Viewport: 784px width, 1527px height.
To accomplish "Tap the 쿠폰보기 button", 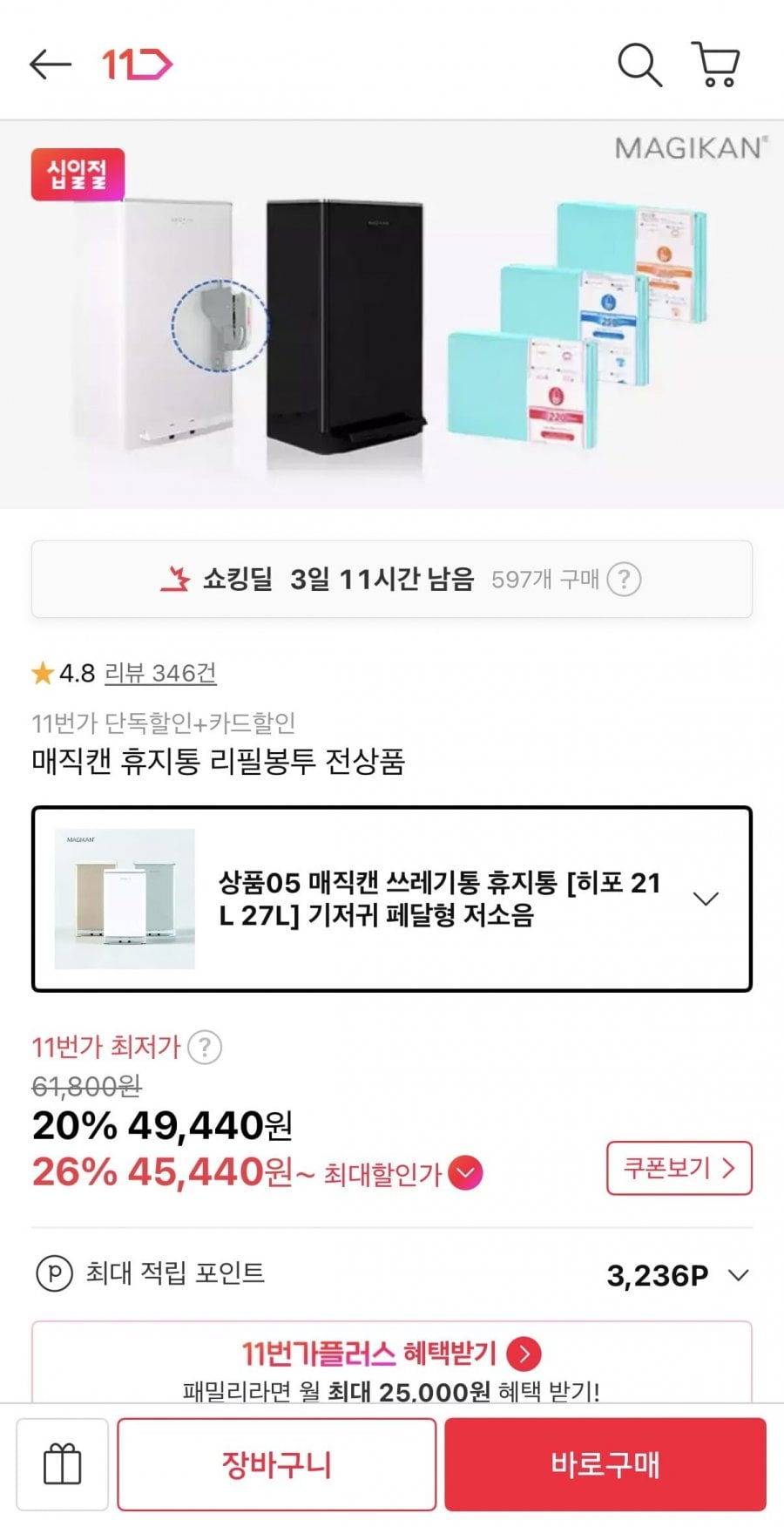I will click(x=679, y=1168).
